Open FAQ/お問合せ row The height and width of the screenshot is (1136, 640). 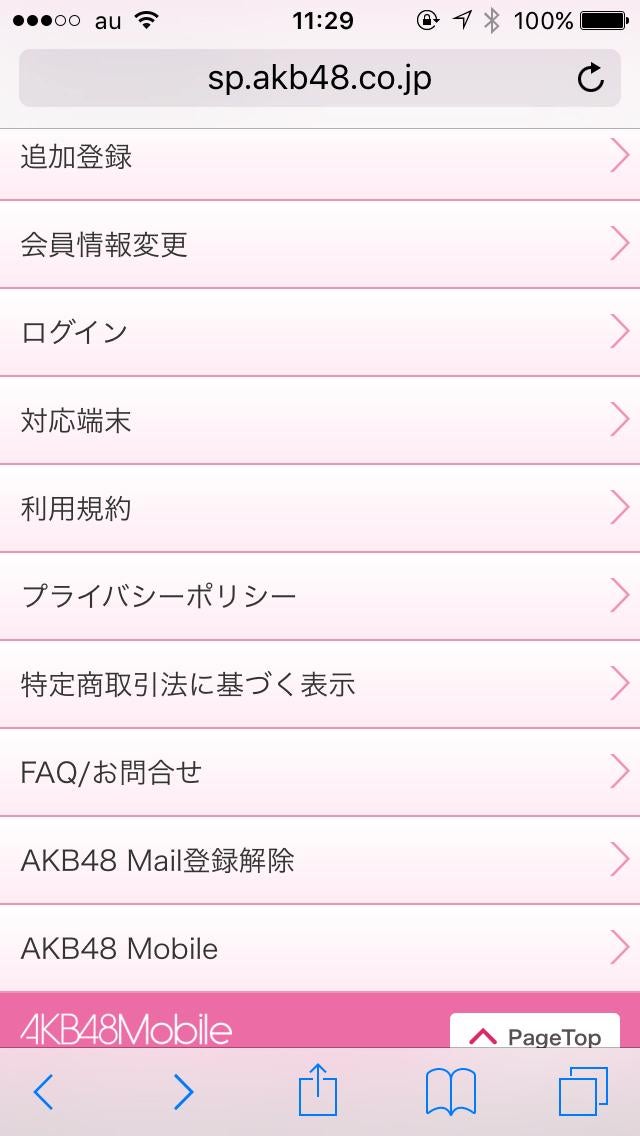320,772
